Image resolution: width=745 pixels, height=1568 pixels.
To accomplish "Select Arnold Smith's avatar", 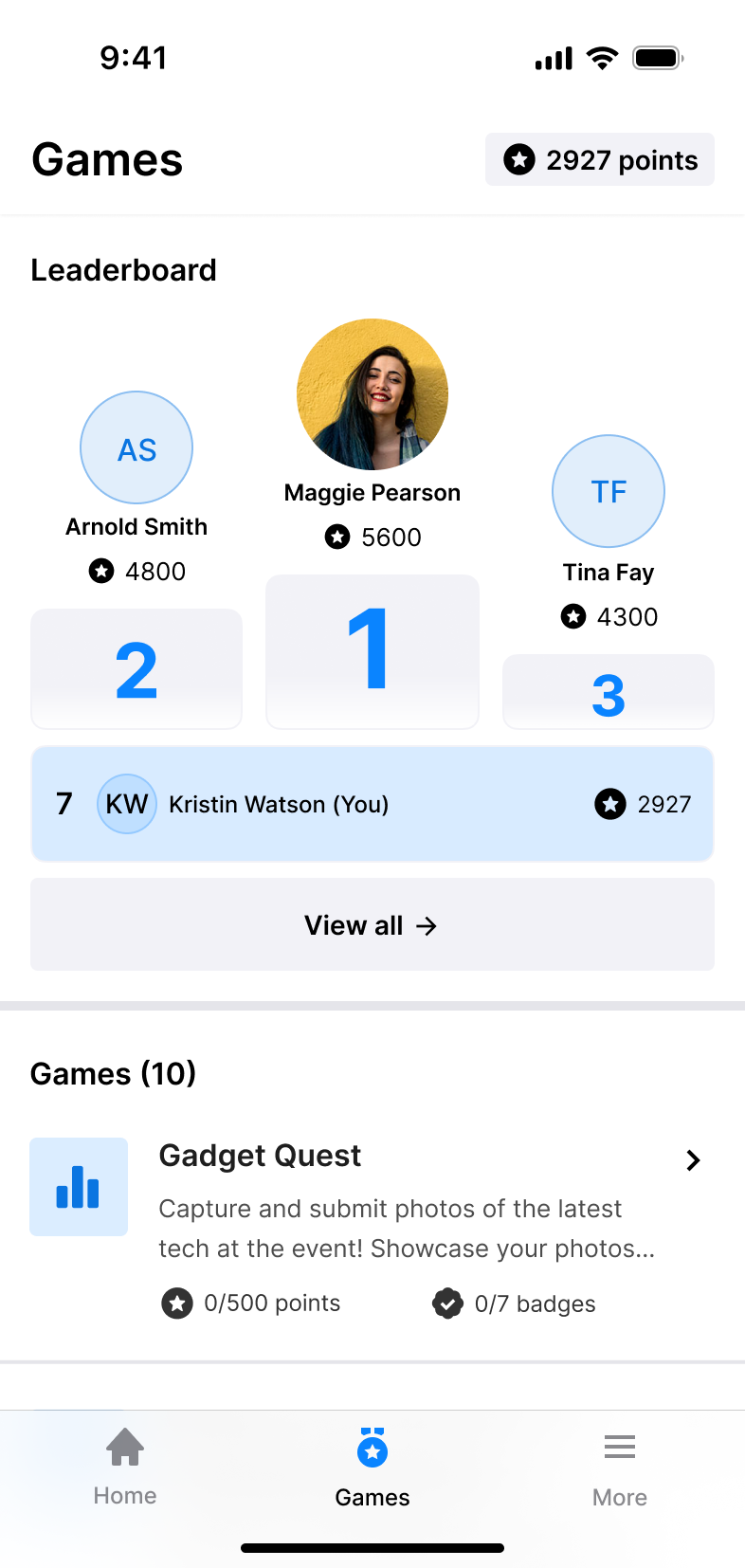I will pos(136,447).
